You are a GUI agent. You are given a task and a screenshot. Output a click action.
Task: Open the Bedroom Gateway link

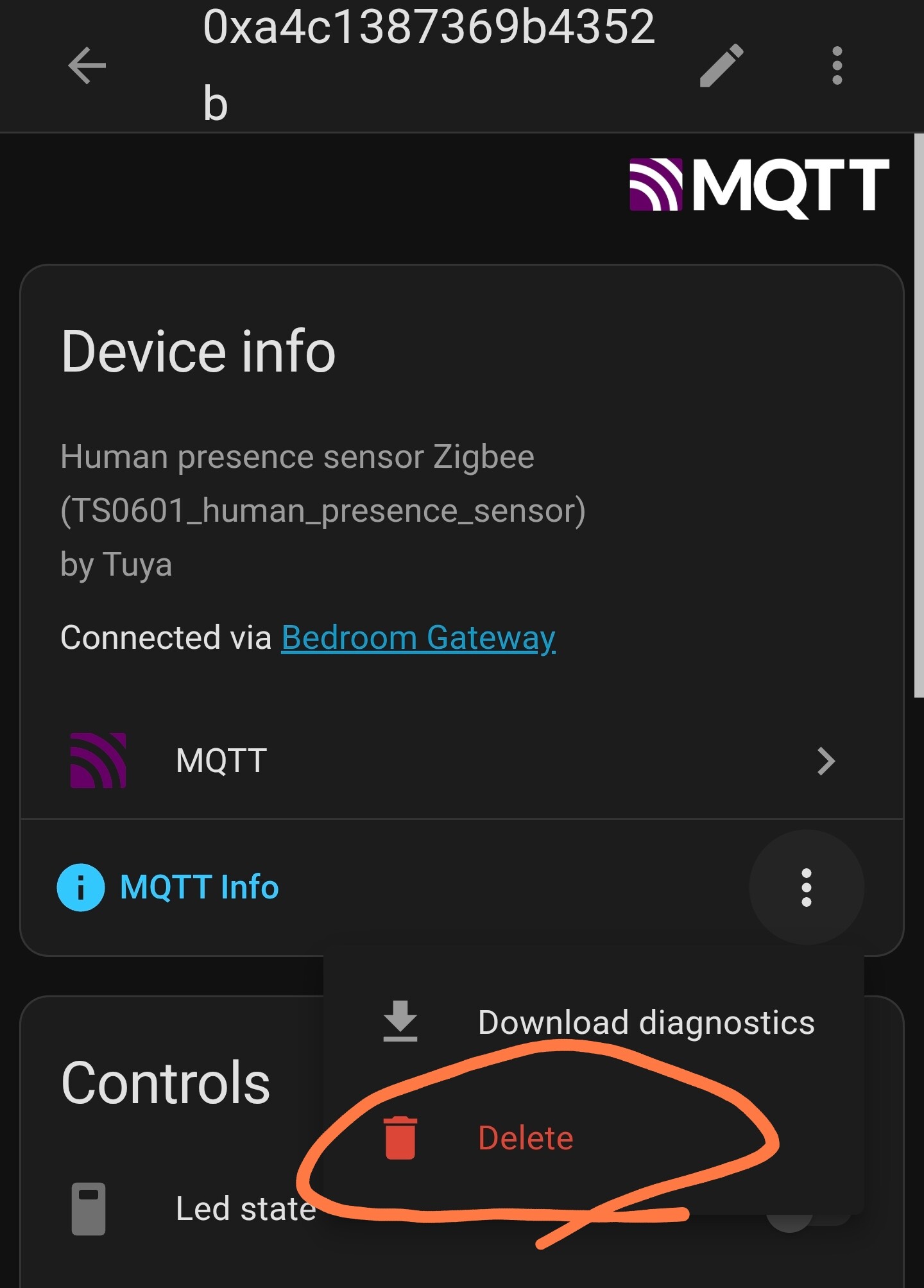coord(418,638)
